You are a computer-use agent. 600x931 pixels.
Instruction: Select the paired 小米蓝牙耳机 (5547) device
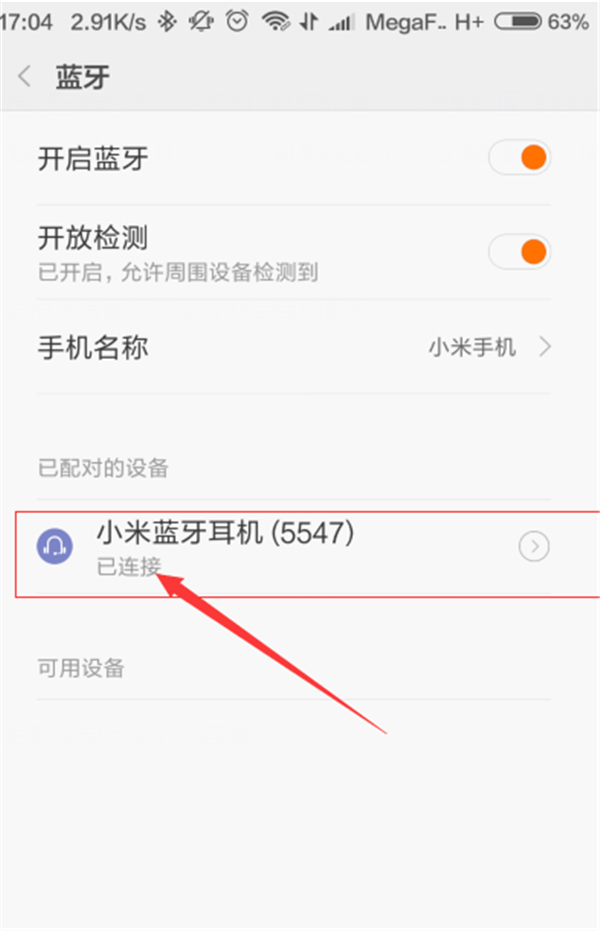click(225, 546)
